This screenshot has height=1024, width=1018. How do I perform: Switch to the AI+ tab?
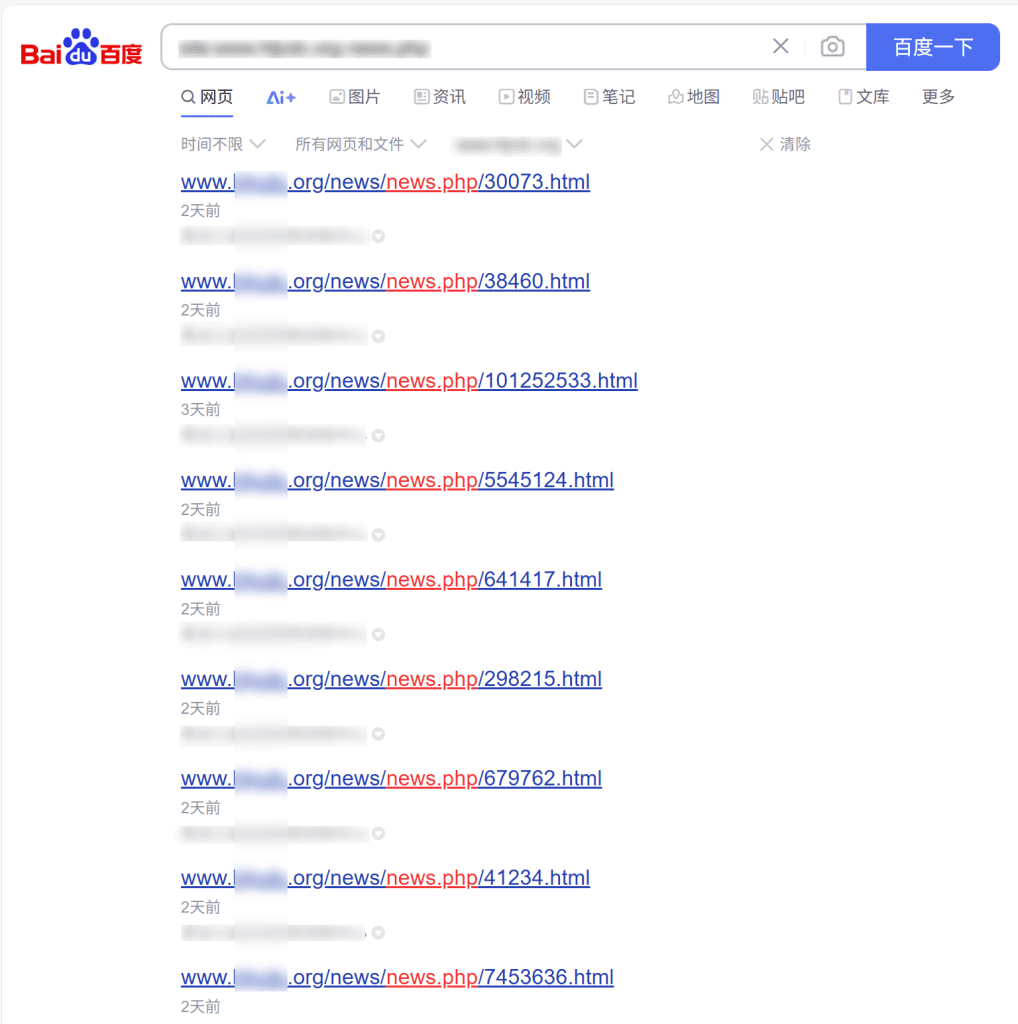[x=281, y=97]
